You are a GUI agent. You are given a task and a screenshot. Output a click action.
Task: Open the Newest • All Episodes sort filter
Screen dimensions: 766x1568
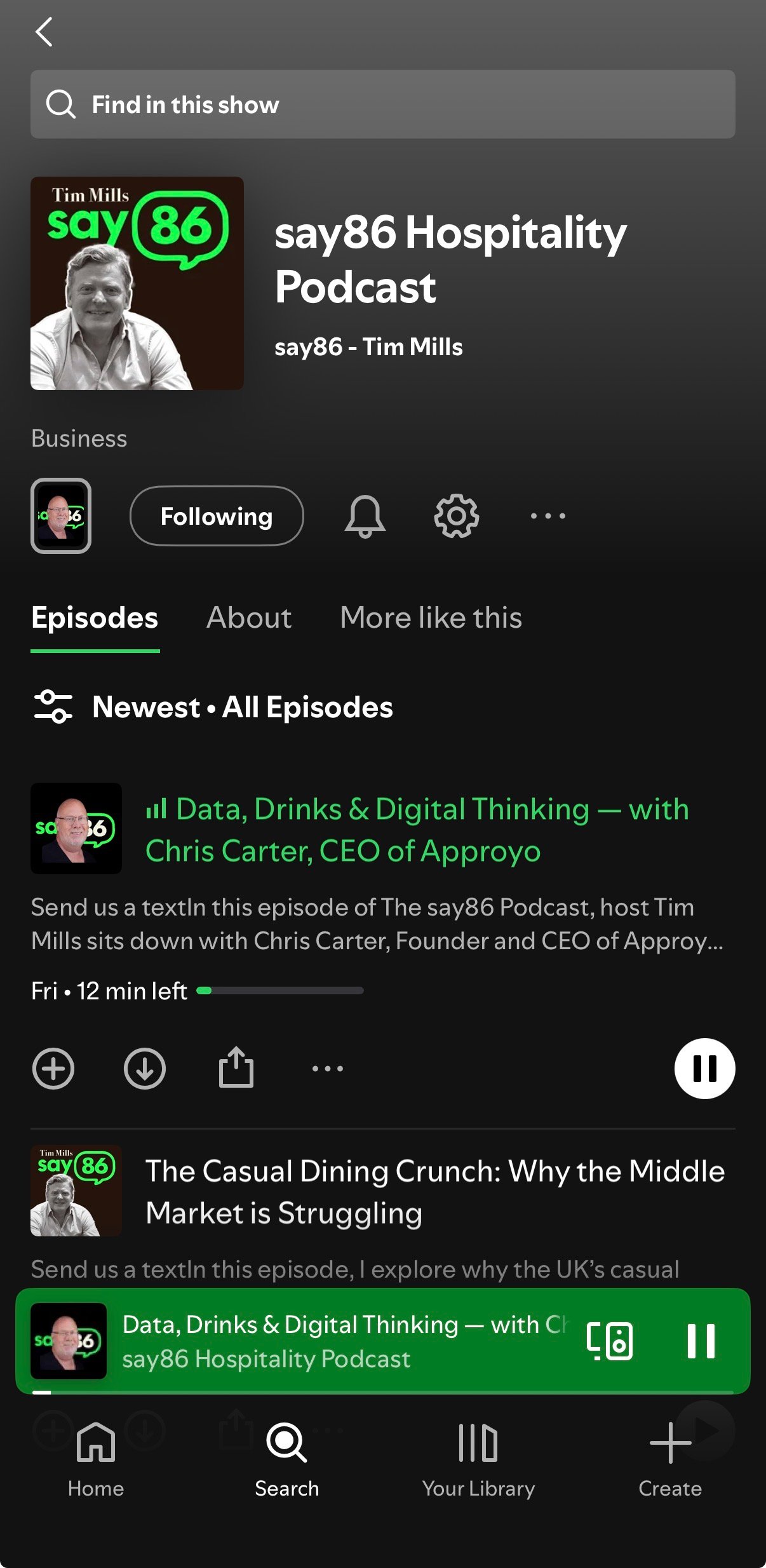coord(213,707)
